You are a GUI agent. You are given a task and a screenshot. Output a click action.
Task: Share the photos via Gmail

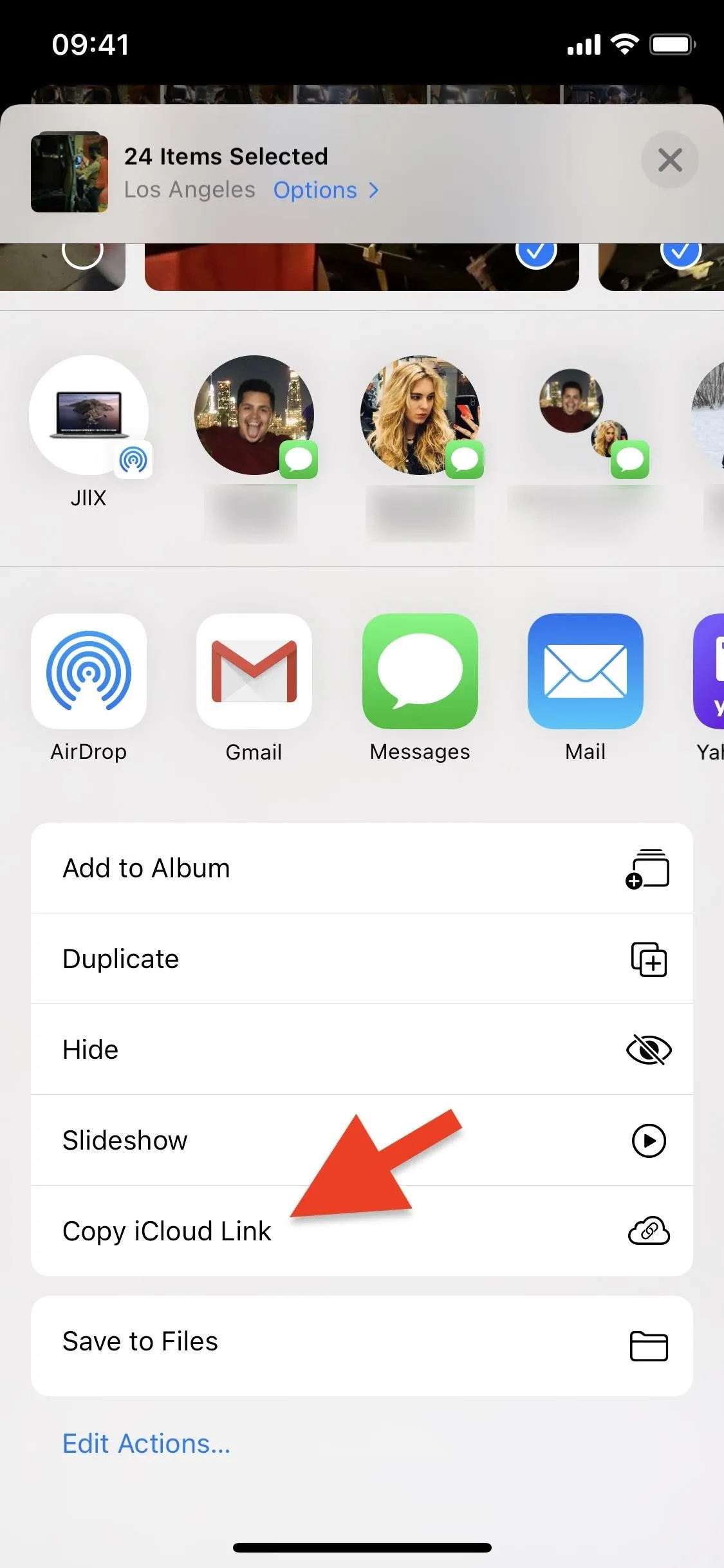point(254,688)
